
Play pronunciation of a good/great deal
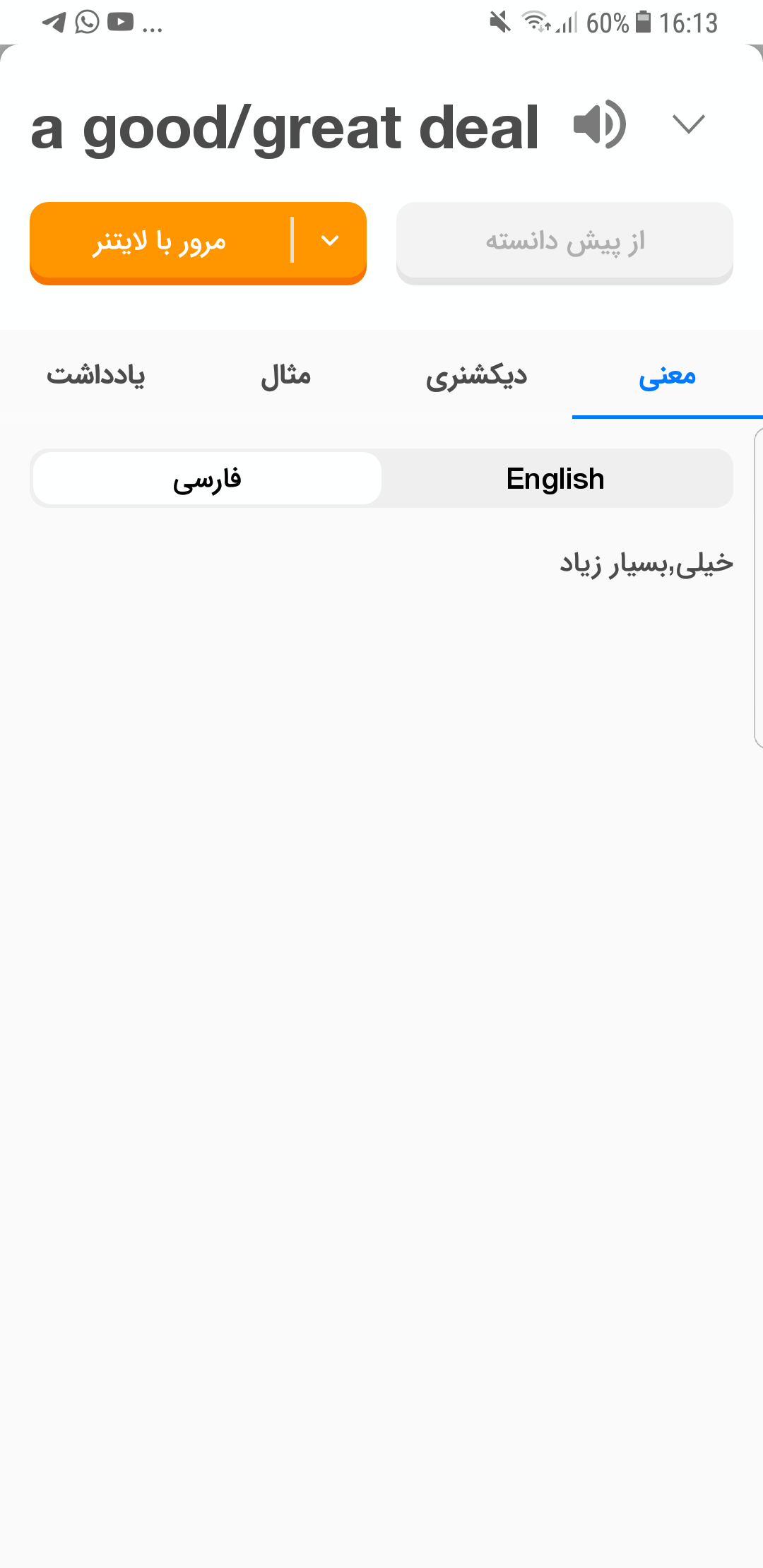pyautogui.click(x=599, y=125)
